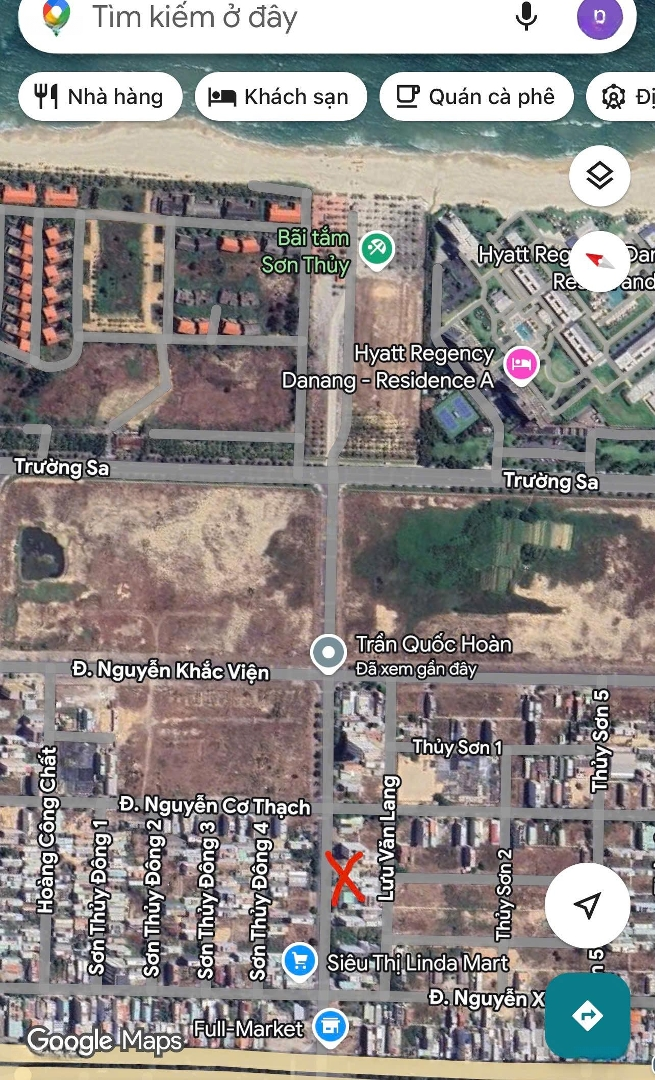Center the map on my location
The width and height of the screenshot is (655, 1080).
(x=588, y=906)
